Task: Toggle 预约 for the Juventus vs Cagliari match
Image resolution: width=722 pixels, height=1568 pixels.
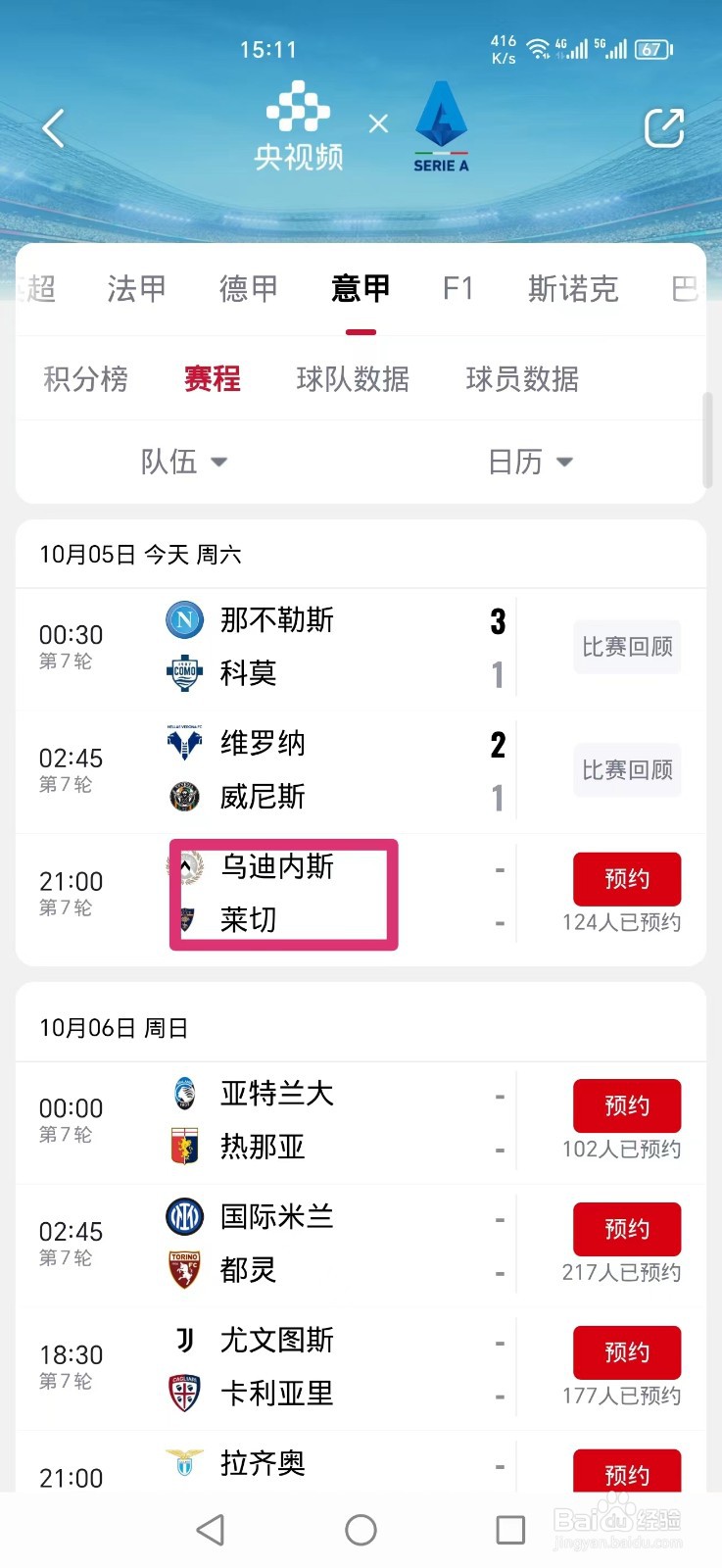Action: coord(626,1352)
